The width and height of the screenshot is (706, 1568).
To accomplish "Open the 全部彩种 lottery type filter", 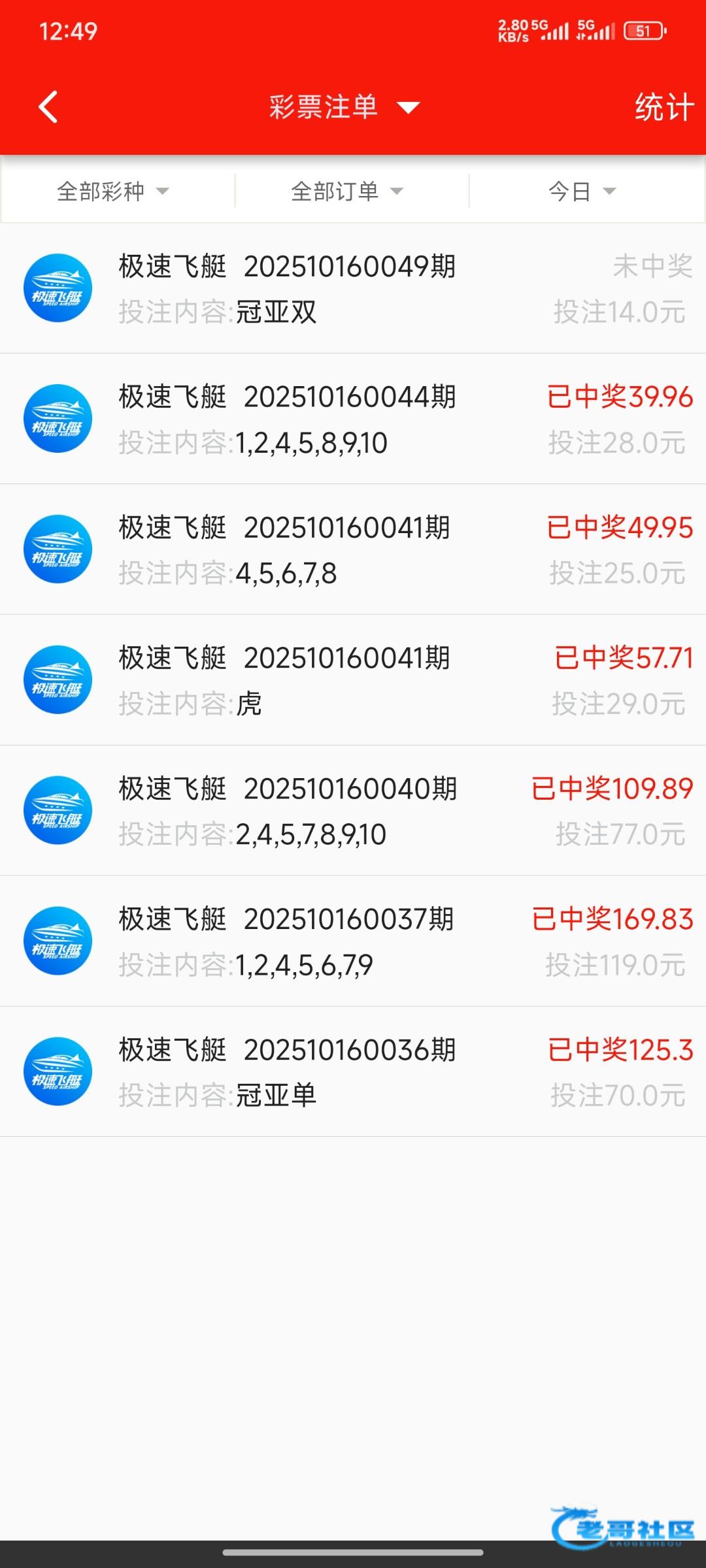I will tap(113, 191).
